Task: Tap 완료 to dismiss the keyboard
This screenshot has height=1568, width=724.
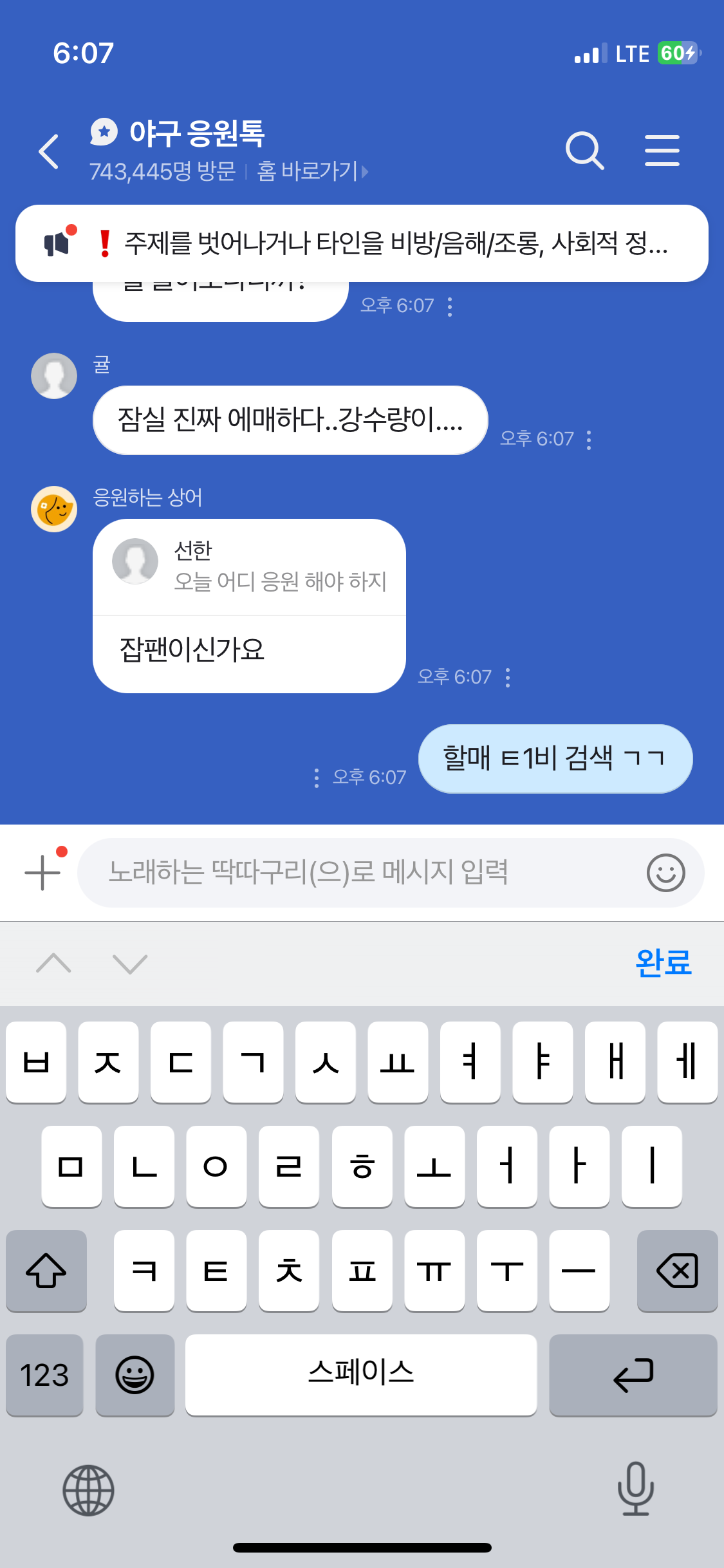Action: click(x=663, y=964)
